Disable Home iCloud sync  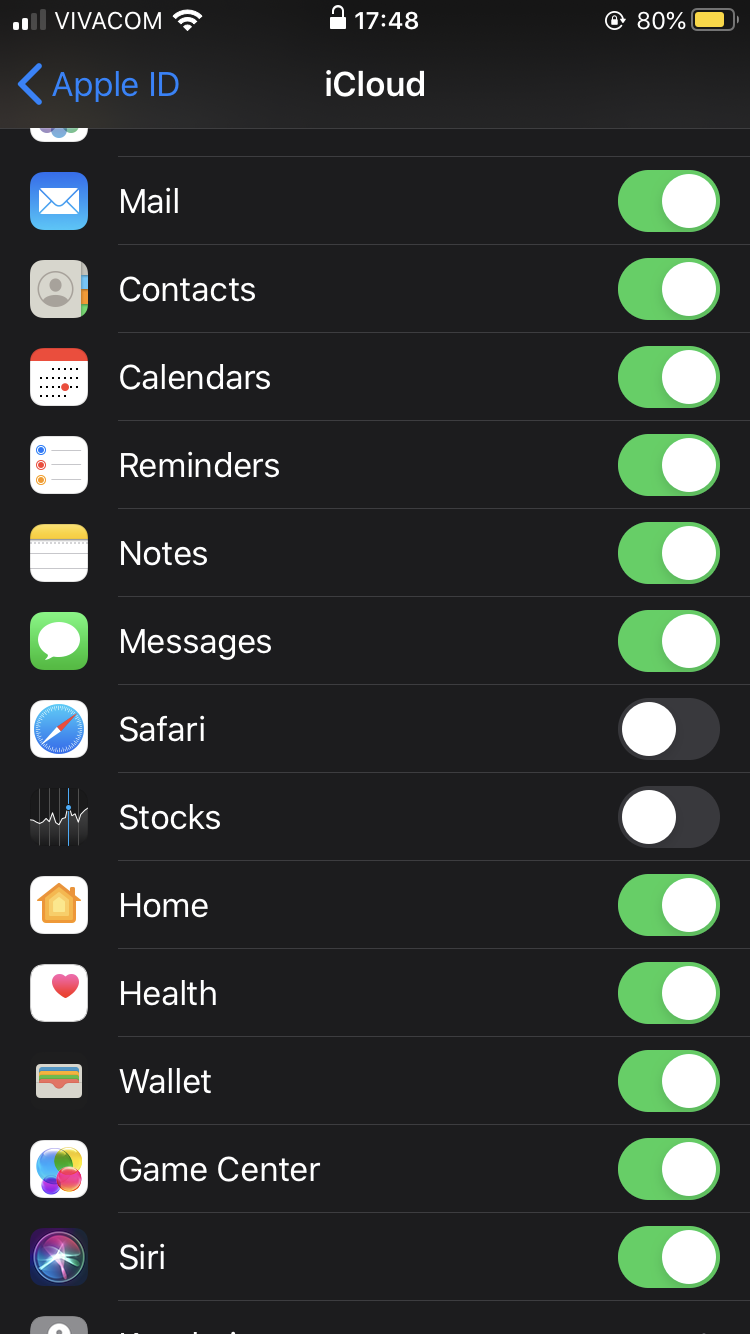click(669, 905)
